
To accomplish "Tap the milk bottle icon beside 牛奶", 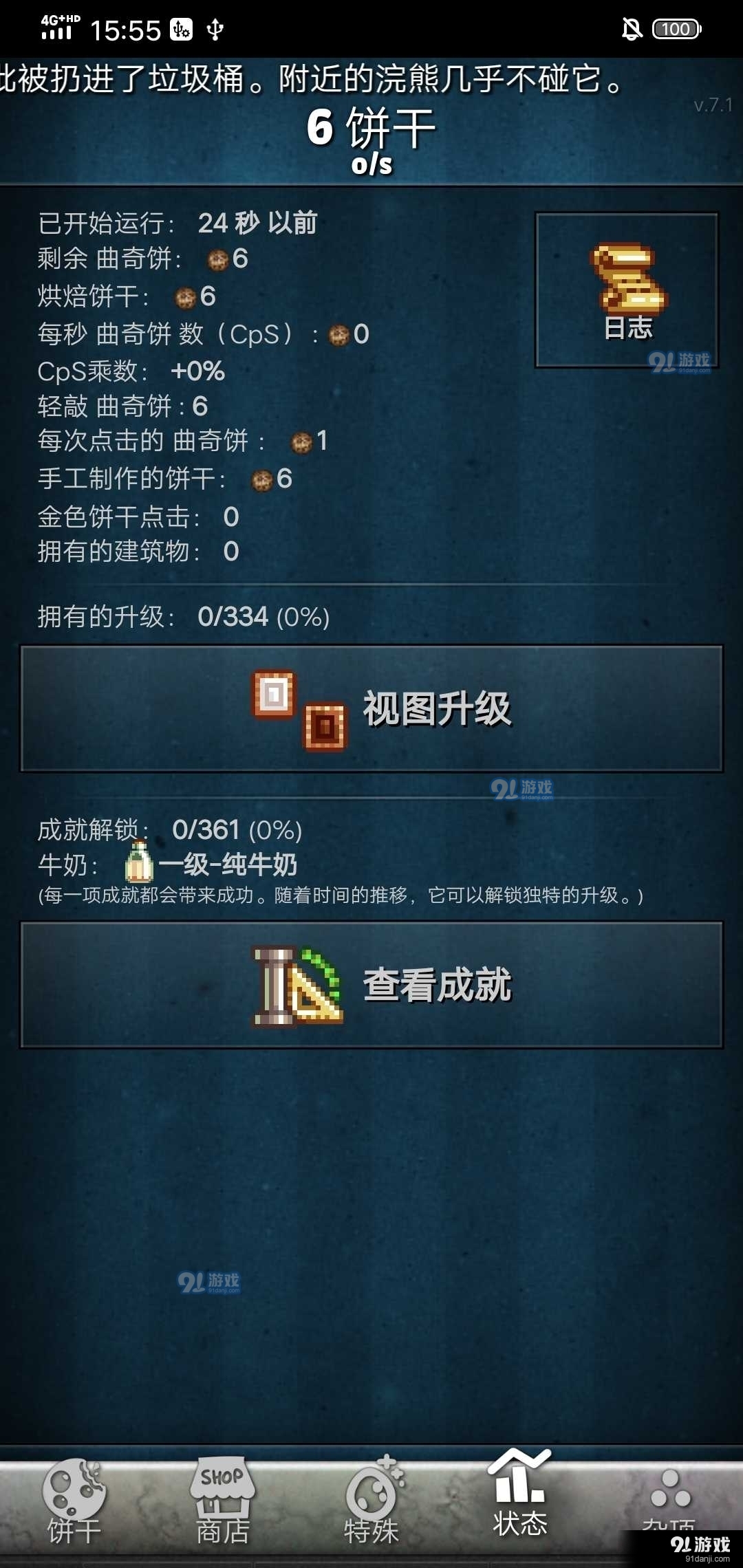I will [x=138, y=864].
